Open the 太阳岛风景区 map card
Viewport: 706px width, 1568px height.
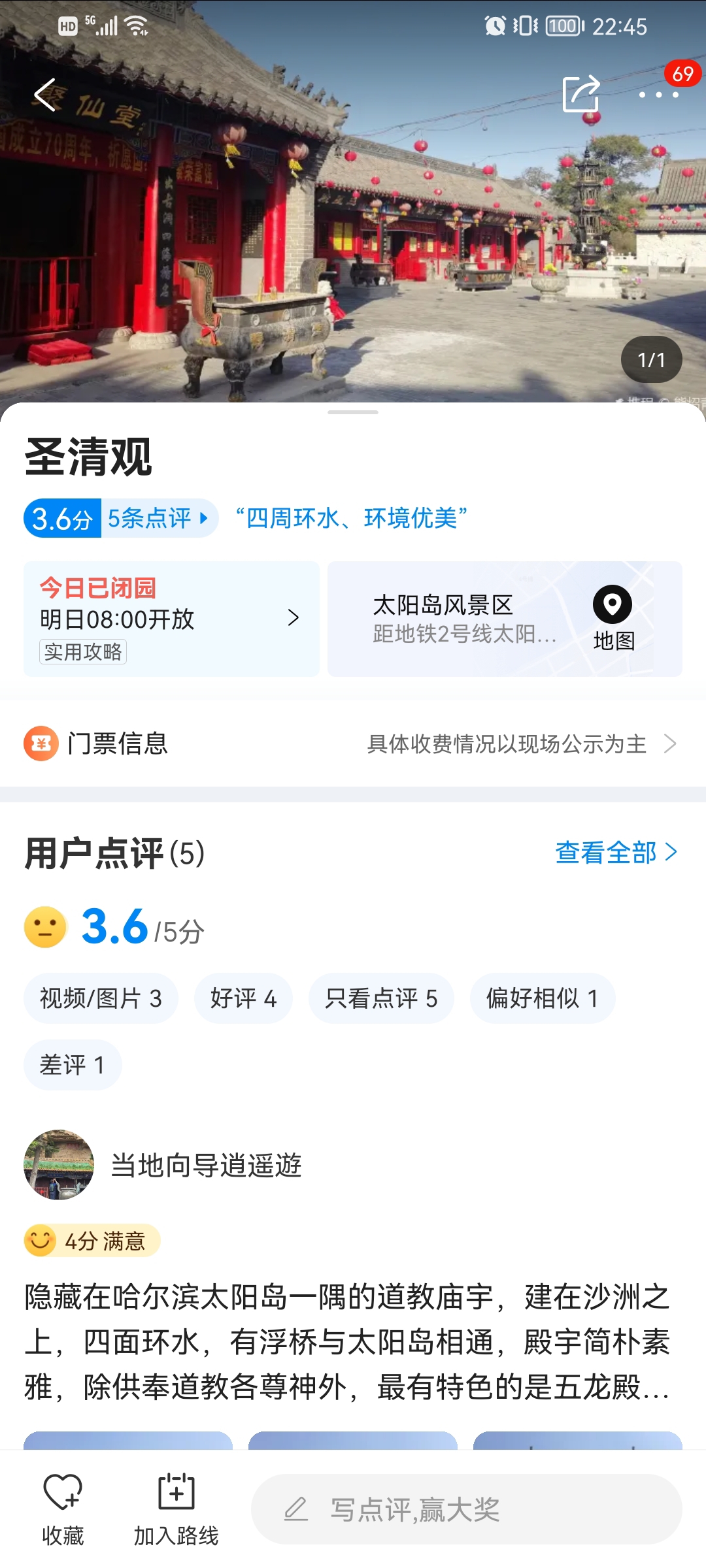504,619
